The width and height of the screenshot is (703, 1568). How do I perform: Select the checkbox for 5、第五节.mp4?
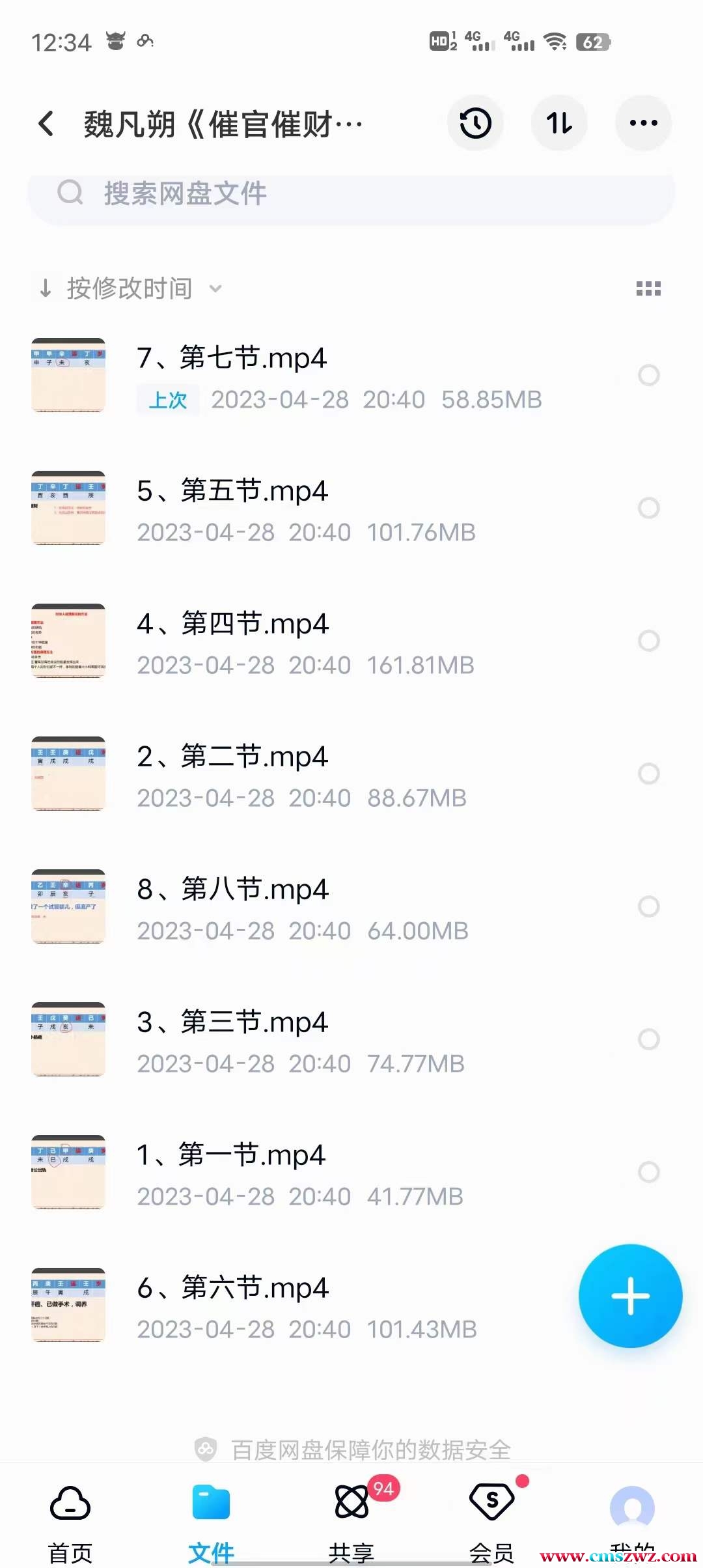pyautogui.click(x=649, y=508)
